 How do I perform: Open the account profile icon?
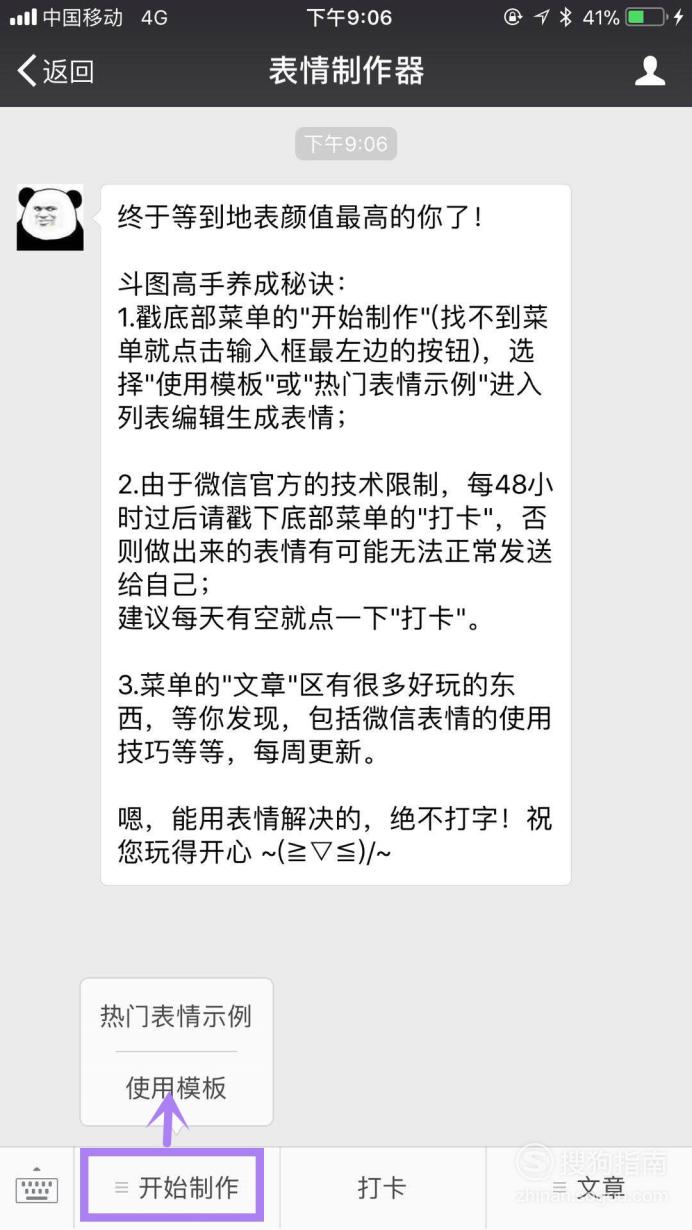[x=651, y=71]
